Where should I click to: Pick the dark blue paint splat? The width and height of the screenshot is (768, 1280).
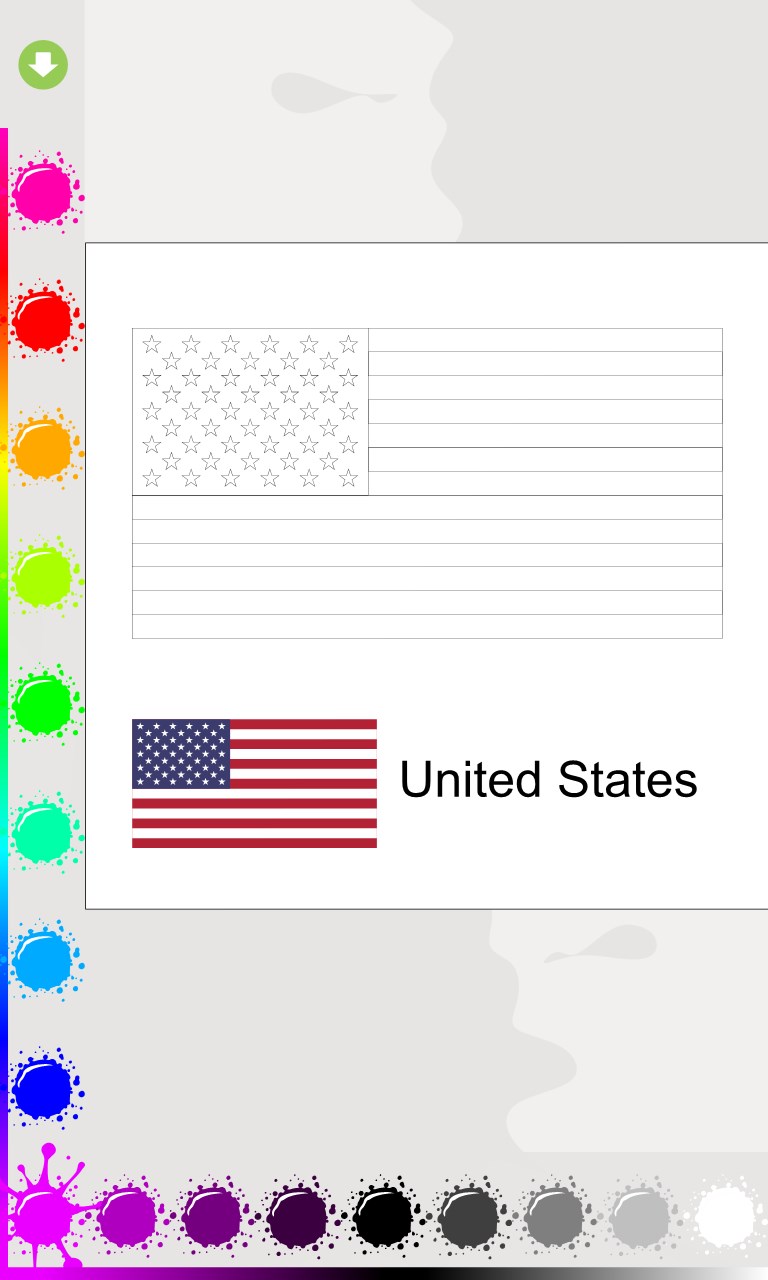coord(43,1087)
